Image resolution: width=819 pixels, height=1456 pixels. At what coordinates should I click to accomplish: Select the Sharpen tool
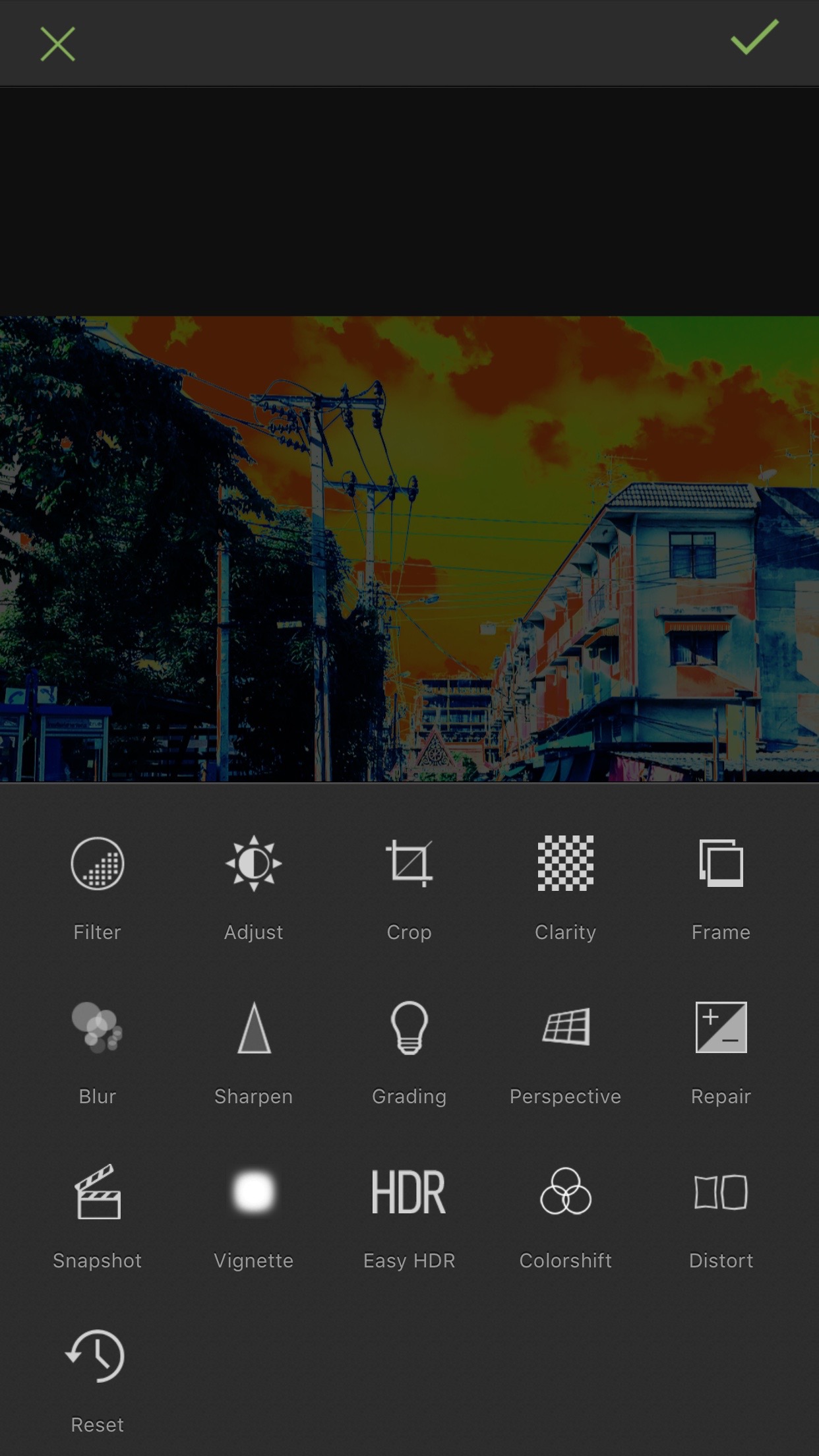(254, 1027)
